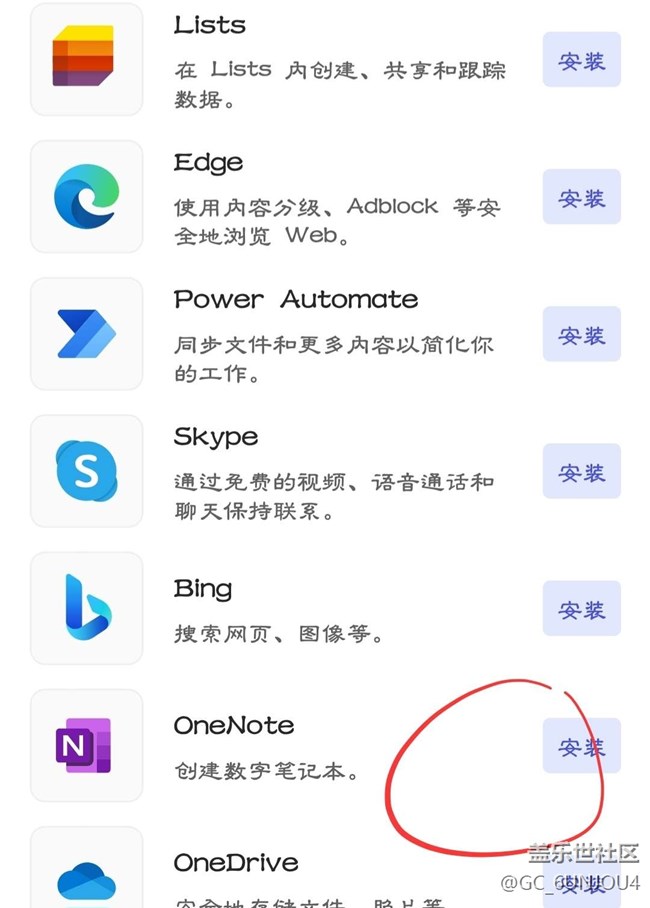
Task: Get Skype via its install button
Action: [x=581, y=472]
